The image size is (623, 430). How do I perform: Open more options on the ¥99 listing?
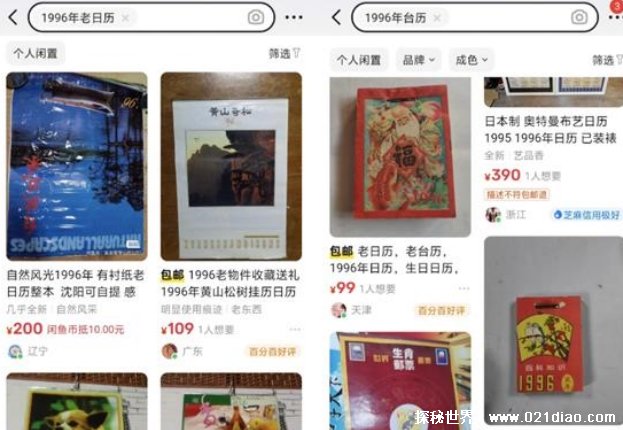pos(463,288)
